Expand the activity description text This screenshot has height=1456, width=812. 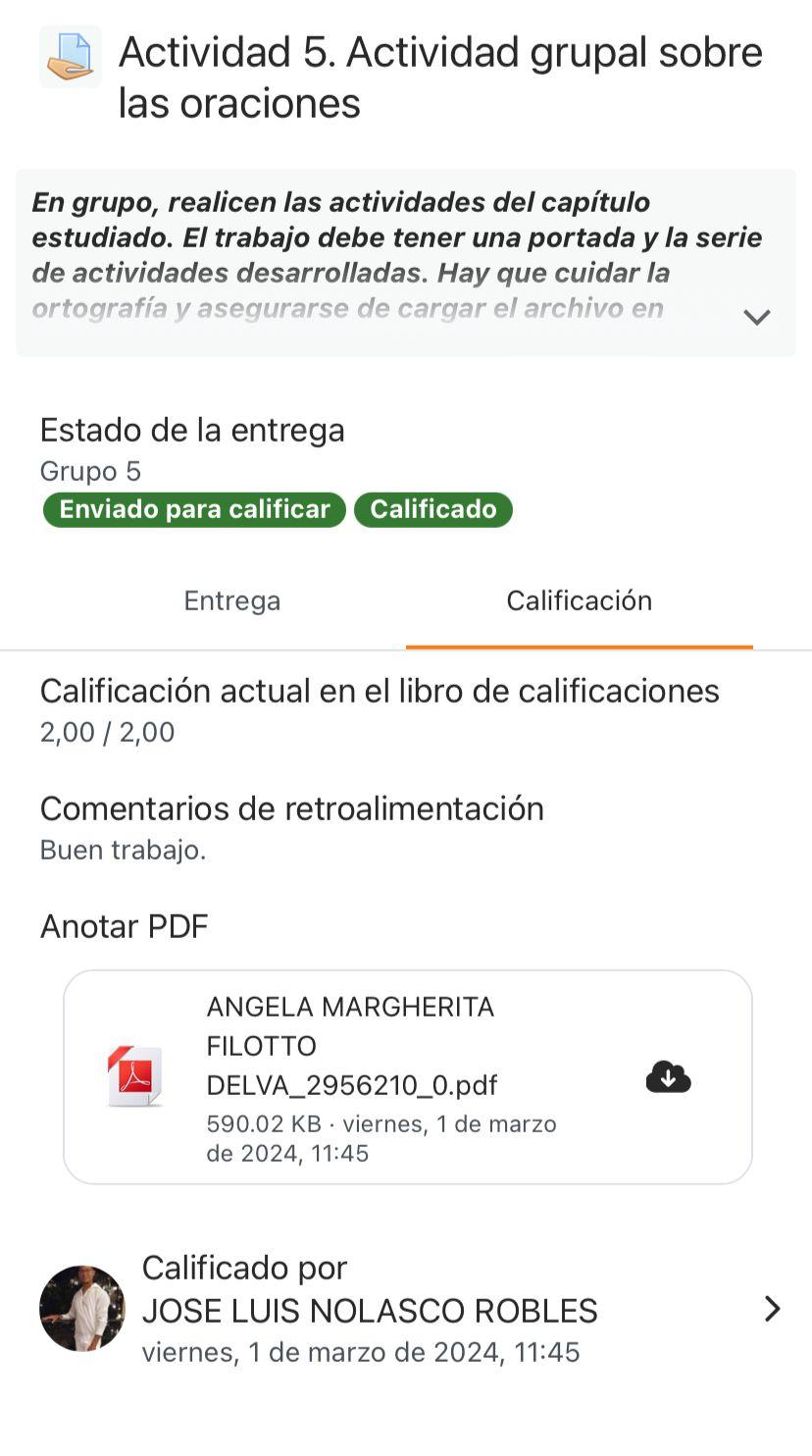[x=756, y=317]
